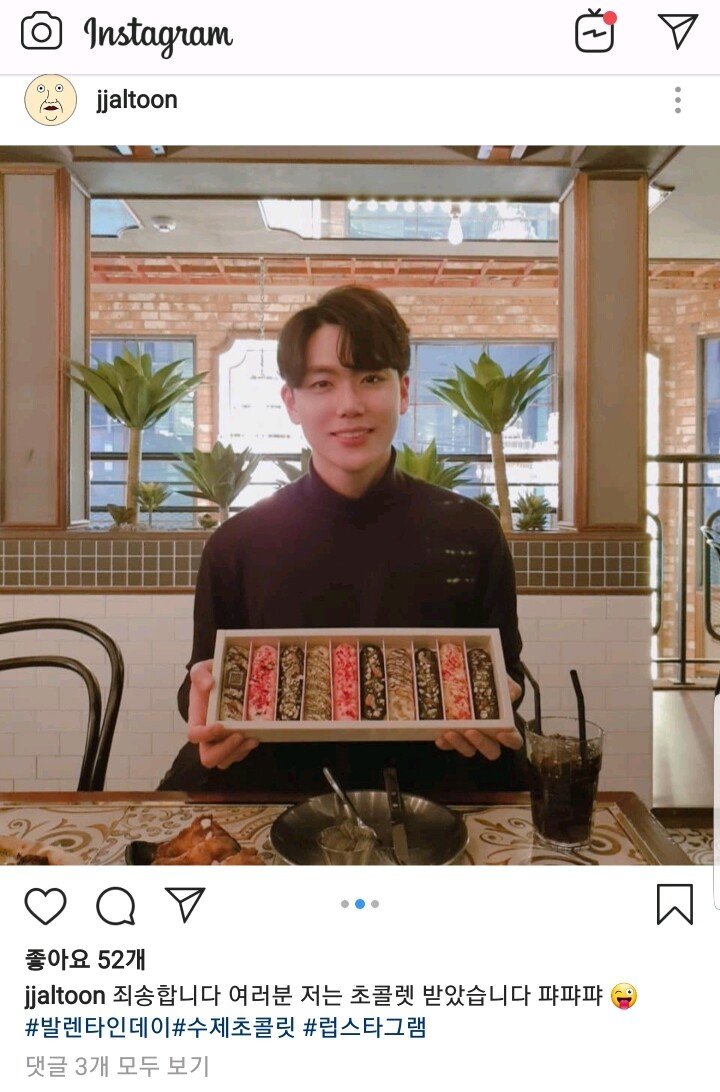This screenshot has height=1092, width=720.
Task: Open the Instagram camera
Action: click(41, 32)
